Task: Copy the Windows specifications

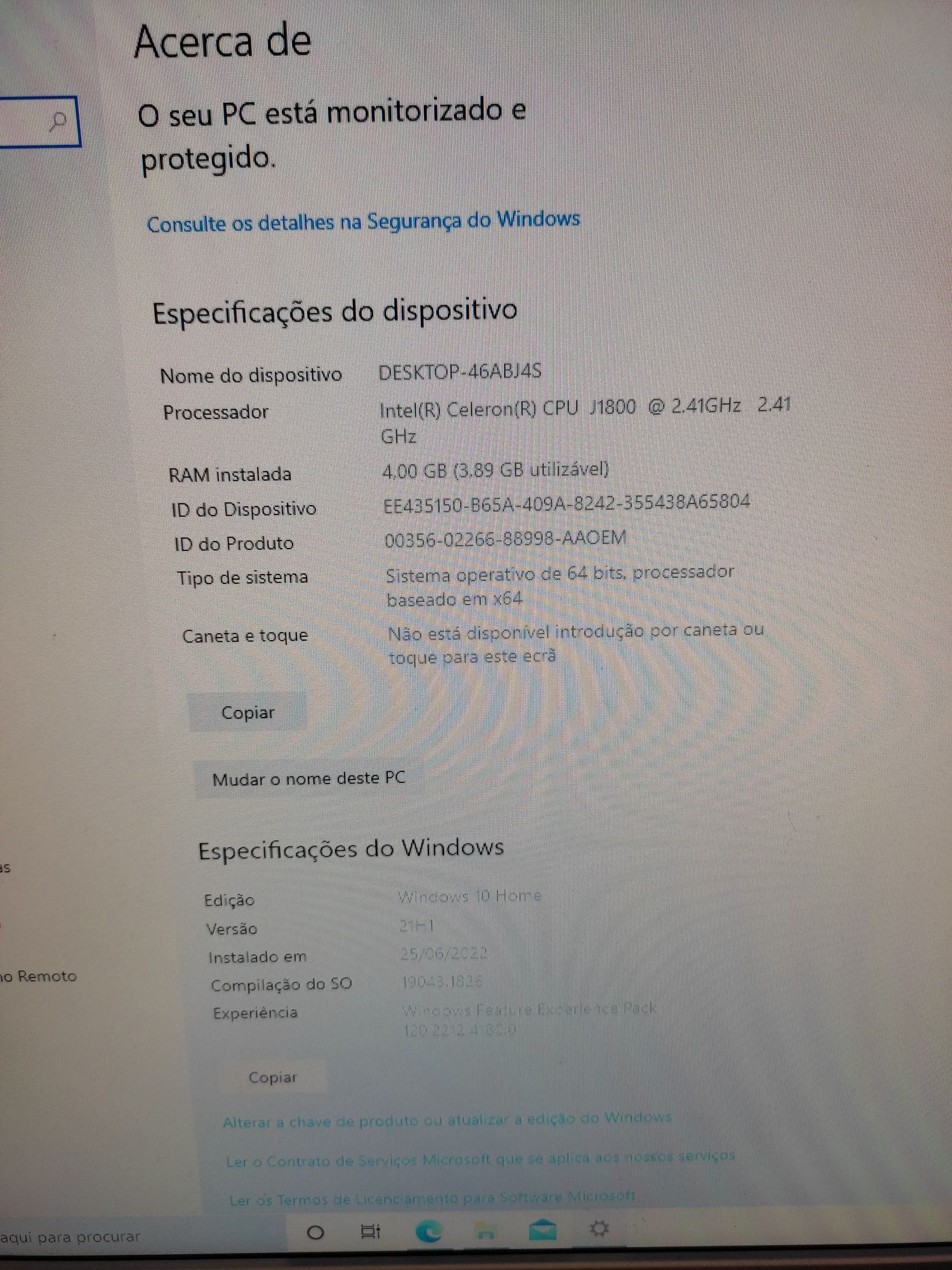Action: (x=273, y=1078)
